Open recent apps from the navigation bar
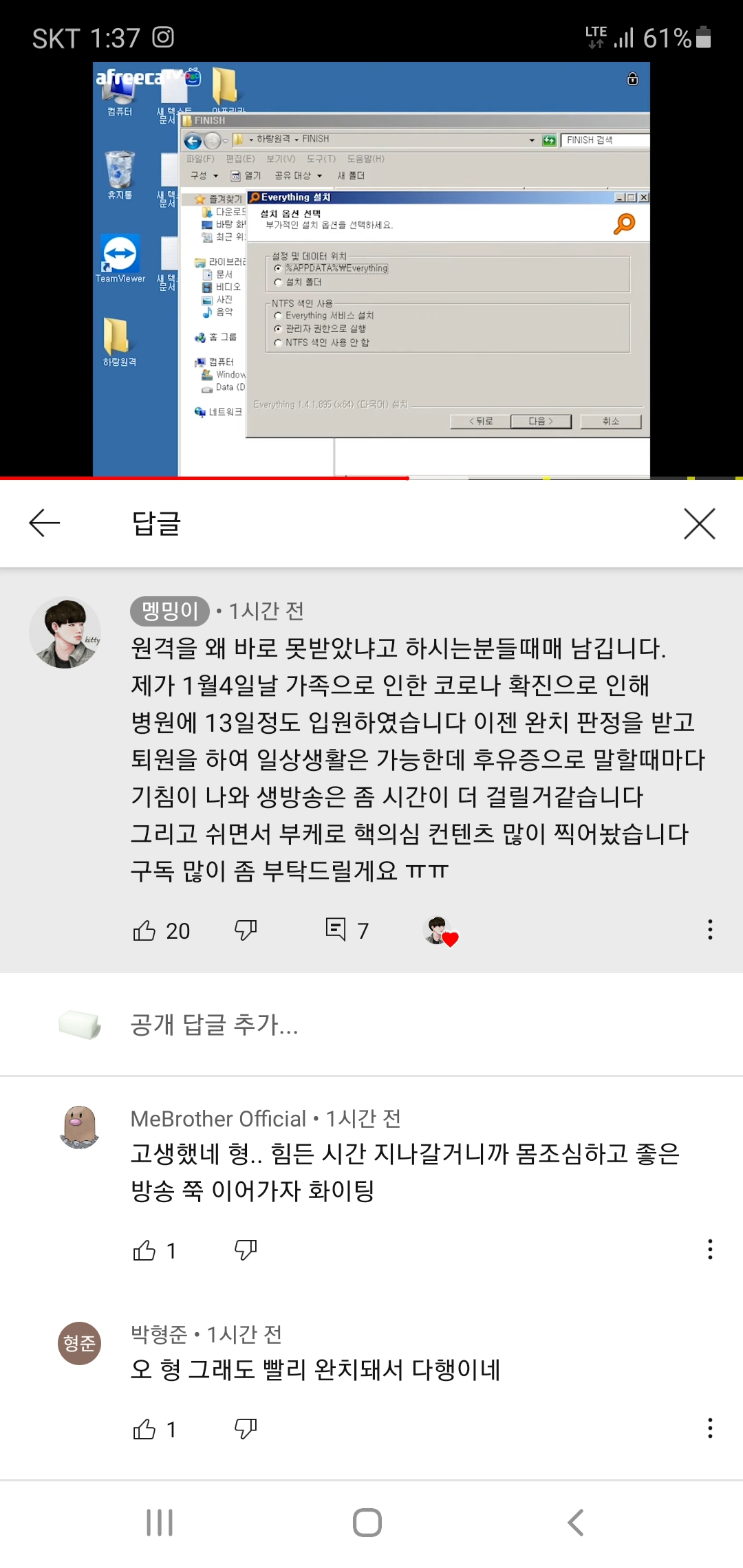Viewport: 743px width, 1568px height. tap(160, 1523)
